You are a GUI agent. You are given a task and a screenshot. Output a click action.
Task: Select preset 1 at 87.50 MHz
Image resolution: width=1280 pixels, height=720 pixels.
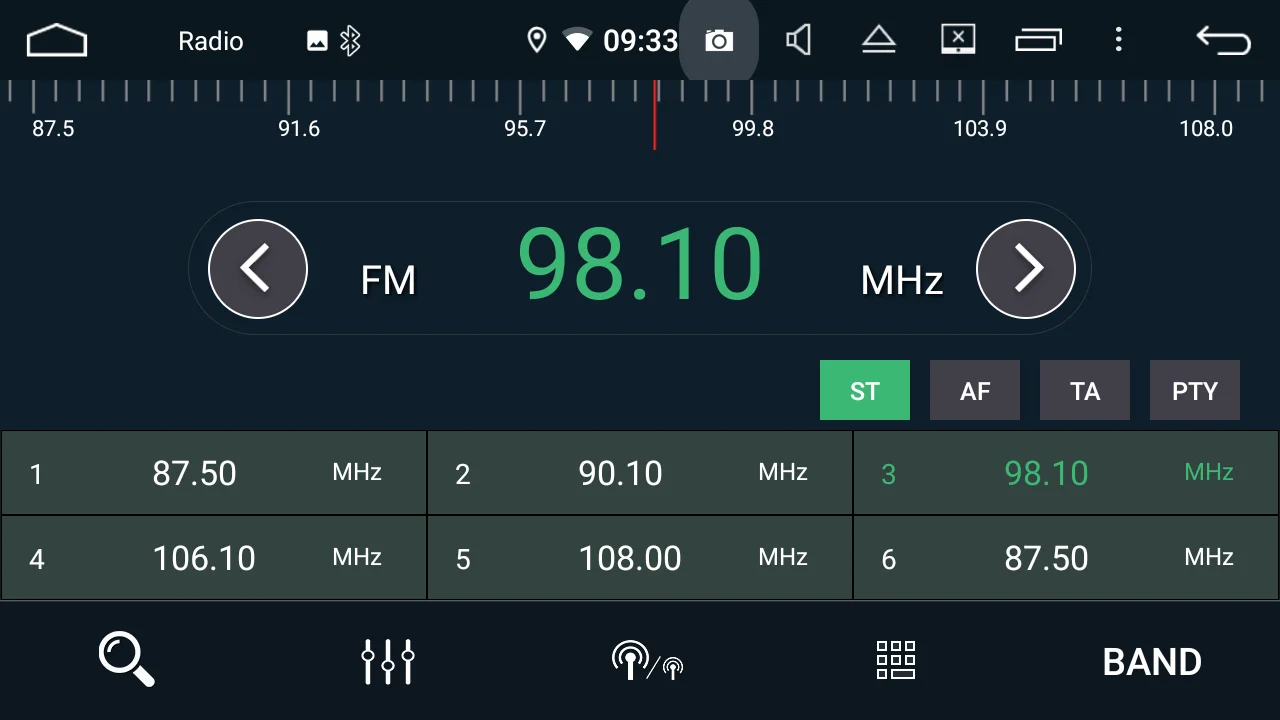tap(214, 473)
